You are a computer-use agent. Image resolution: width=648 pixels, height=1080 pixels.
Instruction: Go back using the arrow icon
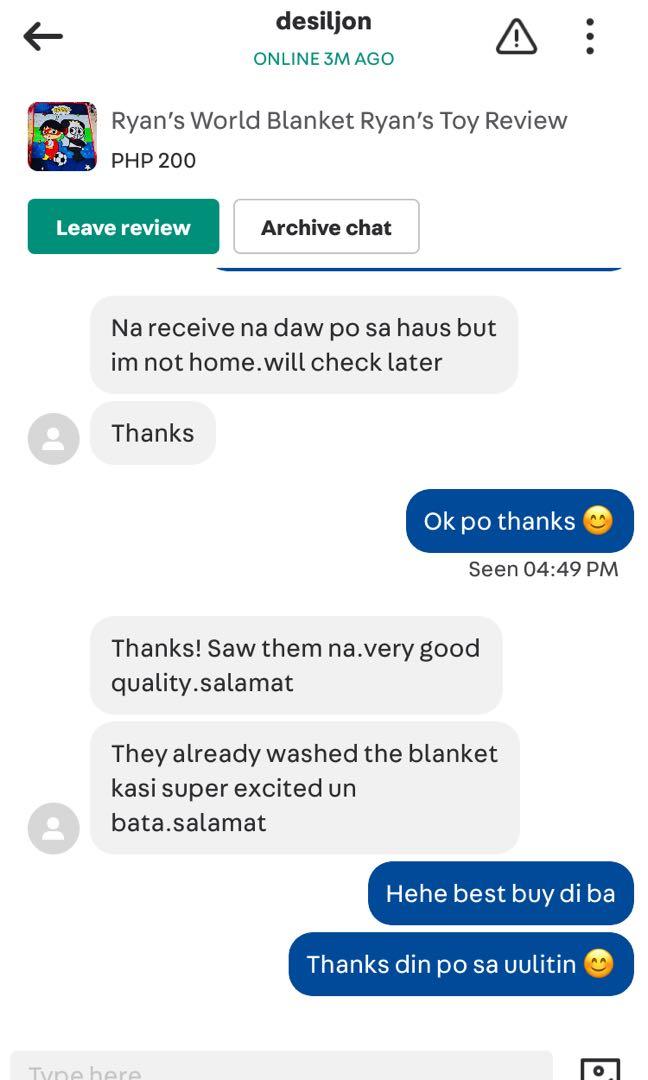click(x=43, y=37)
